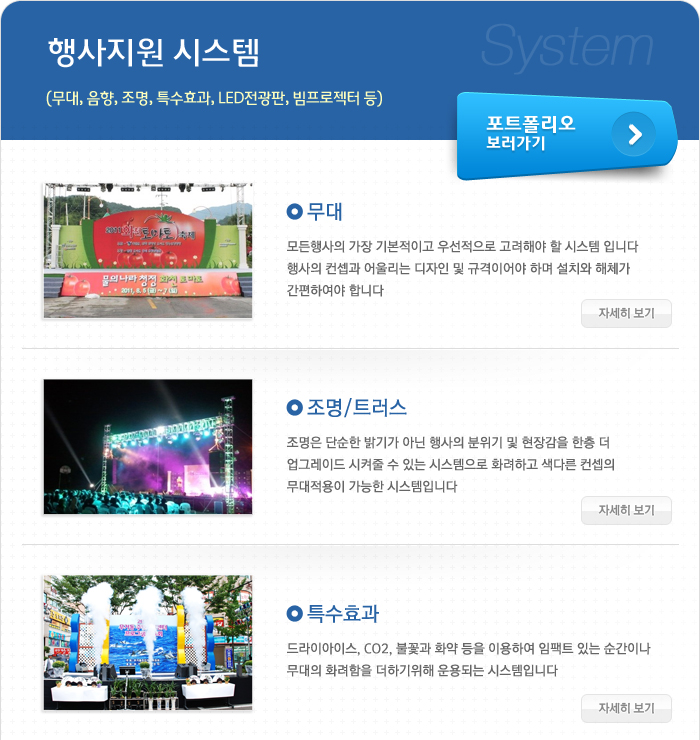Open 자세히 보기 for 특수효과
Viewport: 700px width, 740px height.
[626, 708]
